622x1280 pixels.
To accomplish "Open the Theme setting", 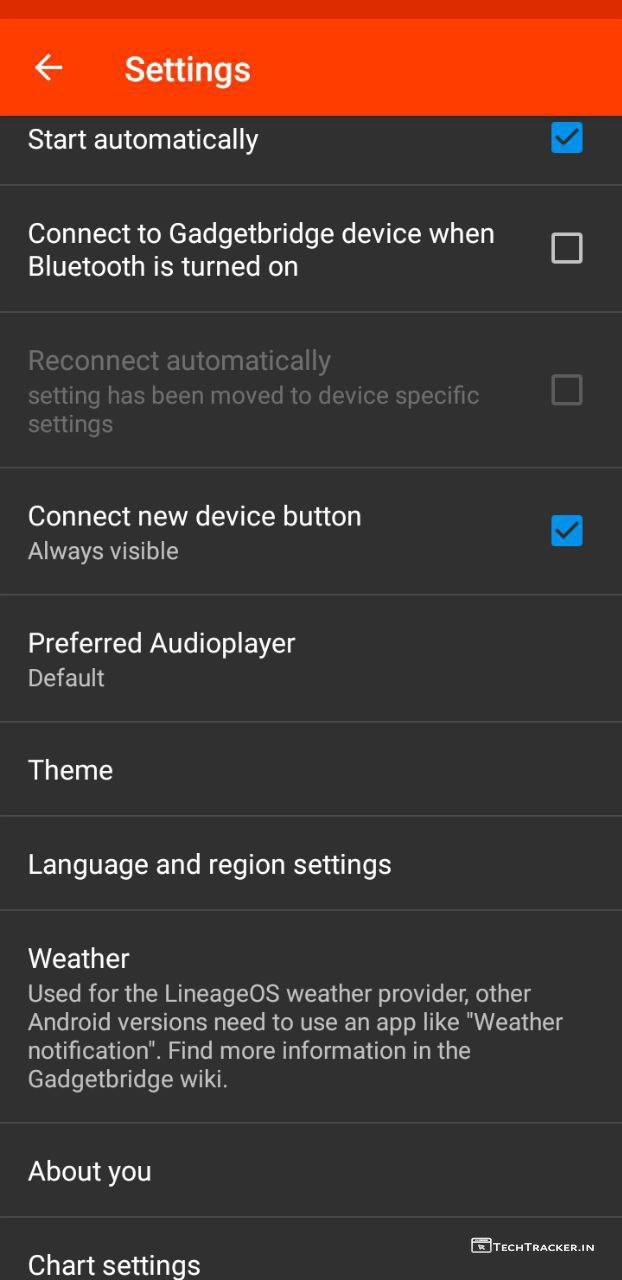I will click(x=71, y=770).
